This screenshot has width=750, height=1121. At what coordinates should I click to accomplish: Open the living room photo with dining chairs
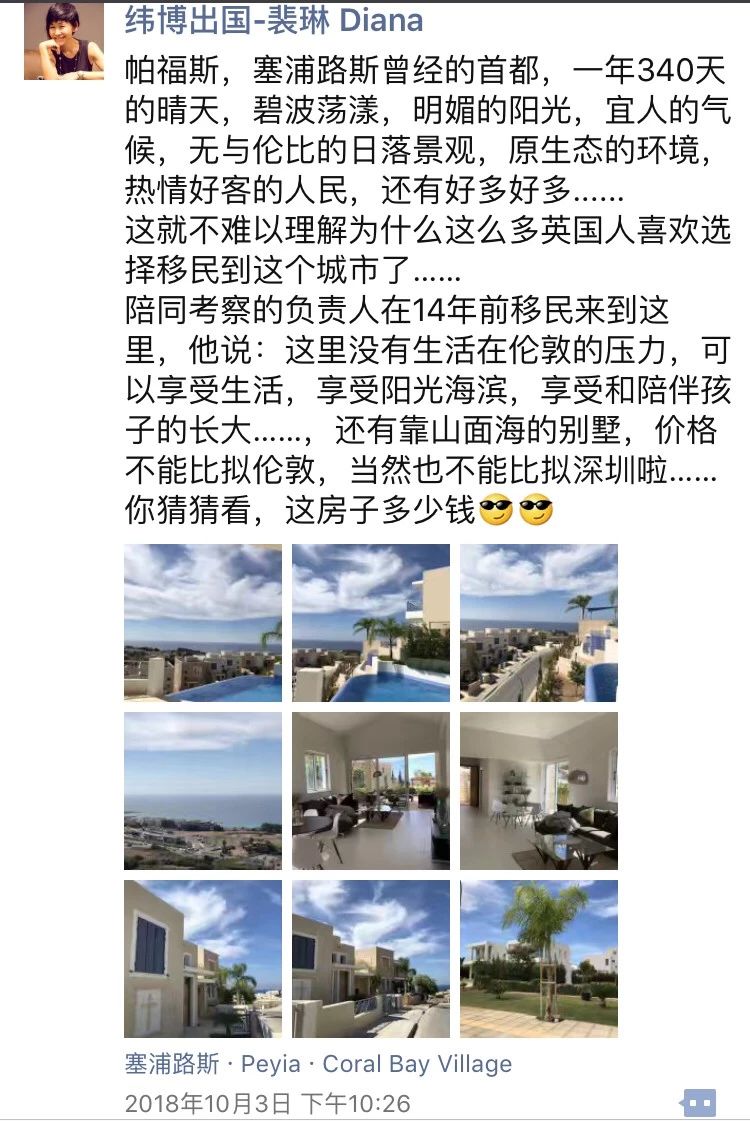539,791
